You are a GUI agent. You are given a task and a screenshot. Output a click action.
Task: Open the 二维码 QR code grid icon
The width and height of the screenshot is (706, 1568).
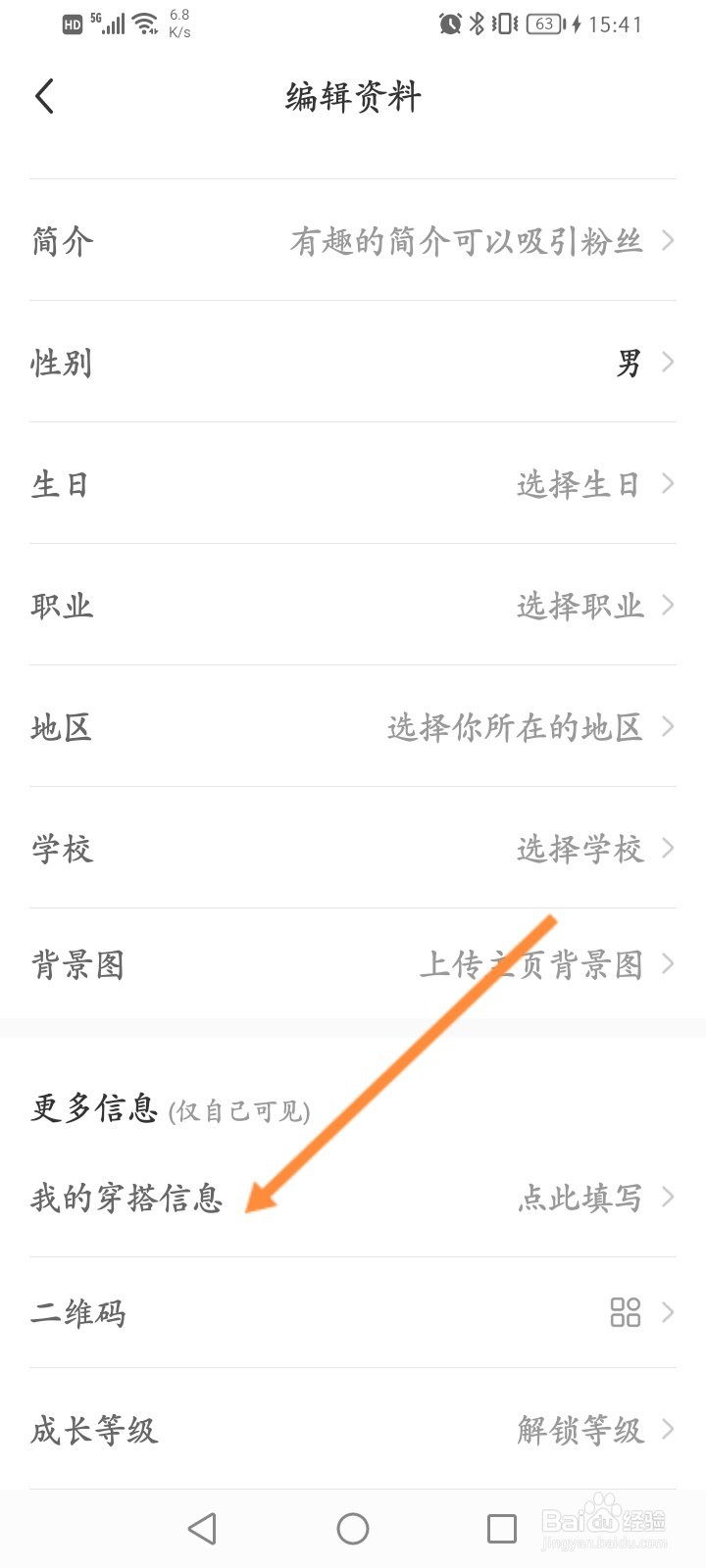coord(626,1313)
